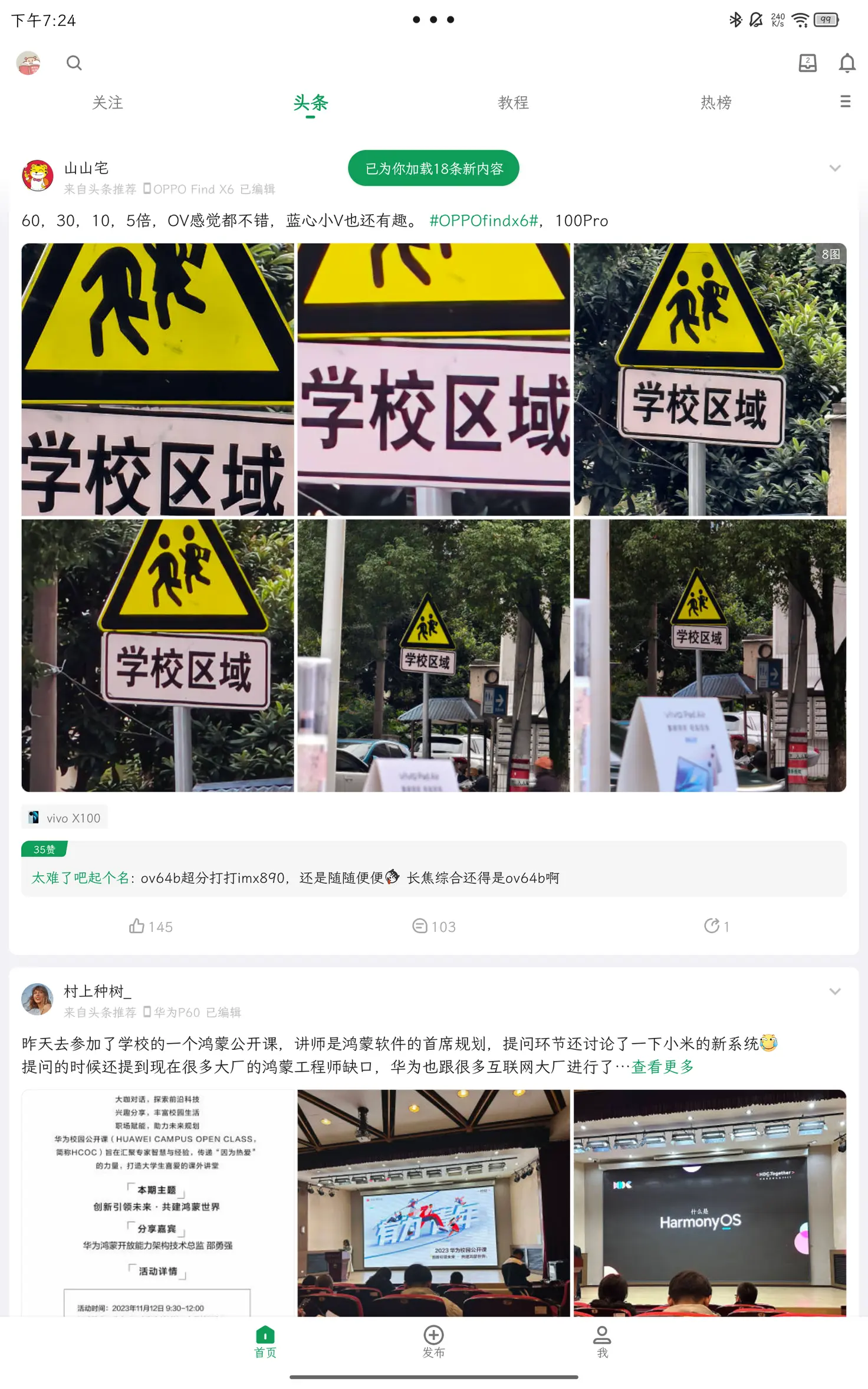This screenshot has height=1389, width=868.
Task: Tap 查看更多 to read full post
Action: (x=662, y=1066)
